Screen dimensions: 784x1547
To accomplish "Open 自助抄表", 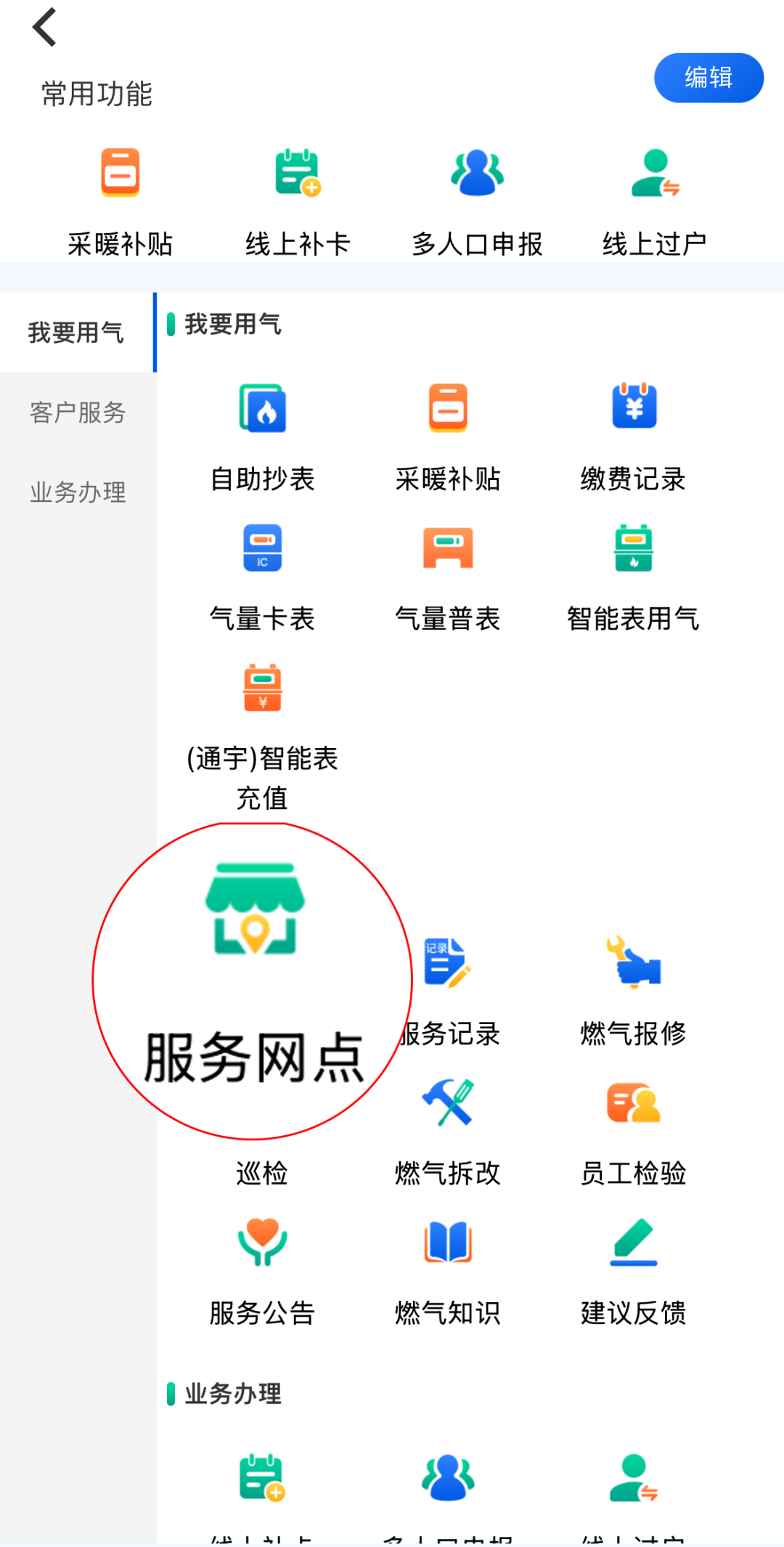I will tap(262, 437).
